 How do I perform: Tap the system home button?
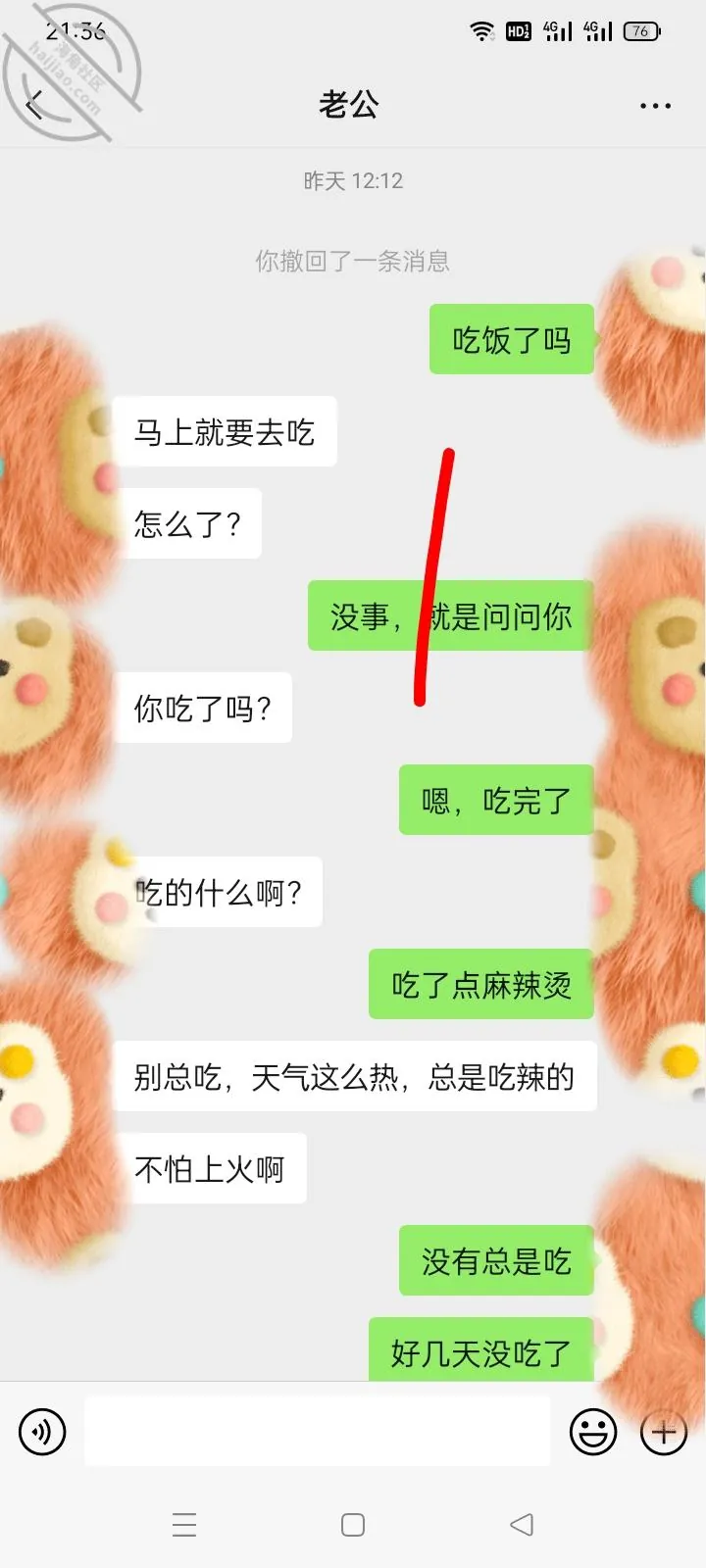[x=353, y=1525]
